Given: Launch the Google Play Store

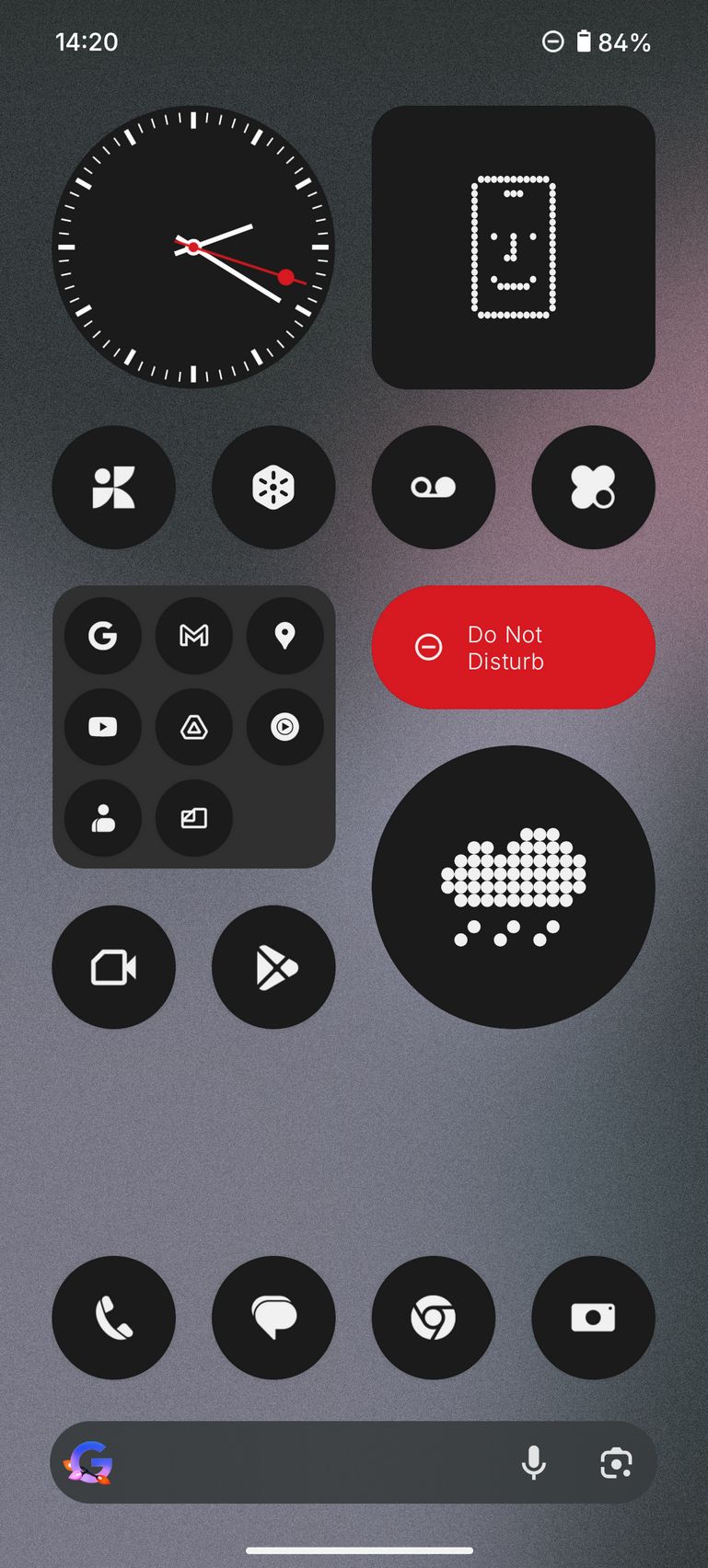Looking at the screenshot, I should pyautogui.click(x=273, y=967).
